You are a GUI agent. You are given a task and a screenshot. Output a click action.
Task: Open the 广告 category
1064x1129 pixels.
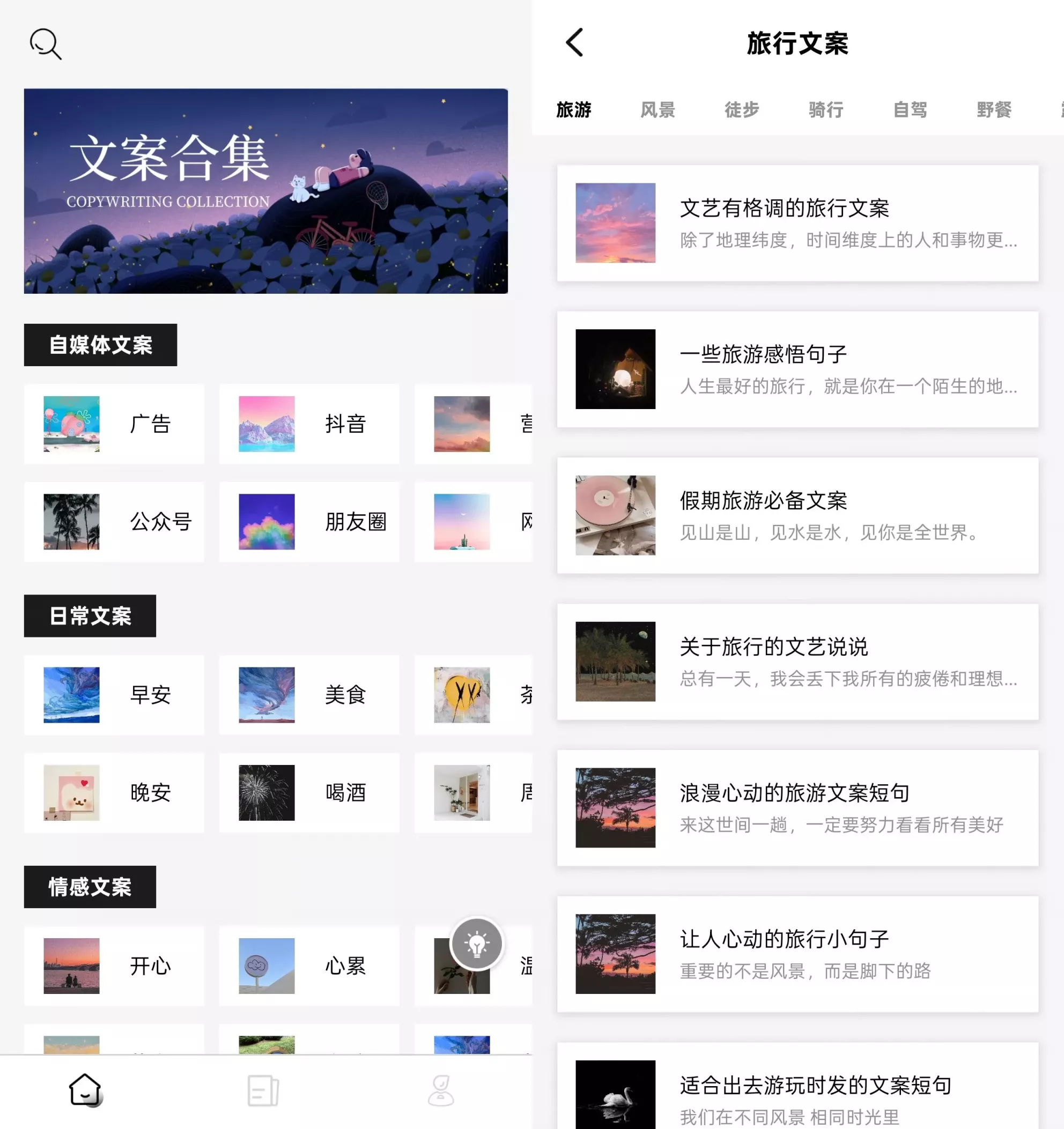pos(114,424)
